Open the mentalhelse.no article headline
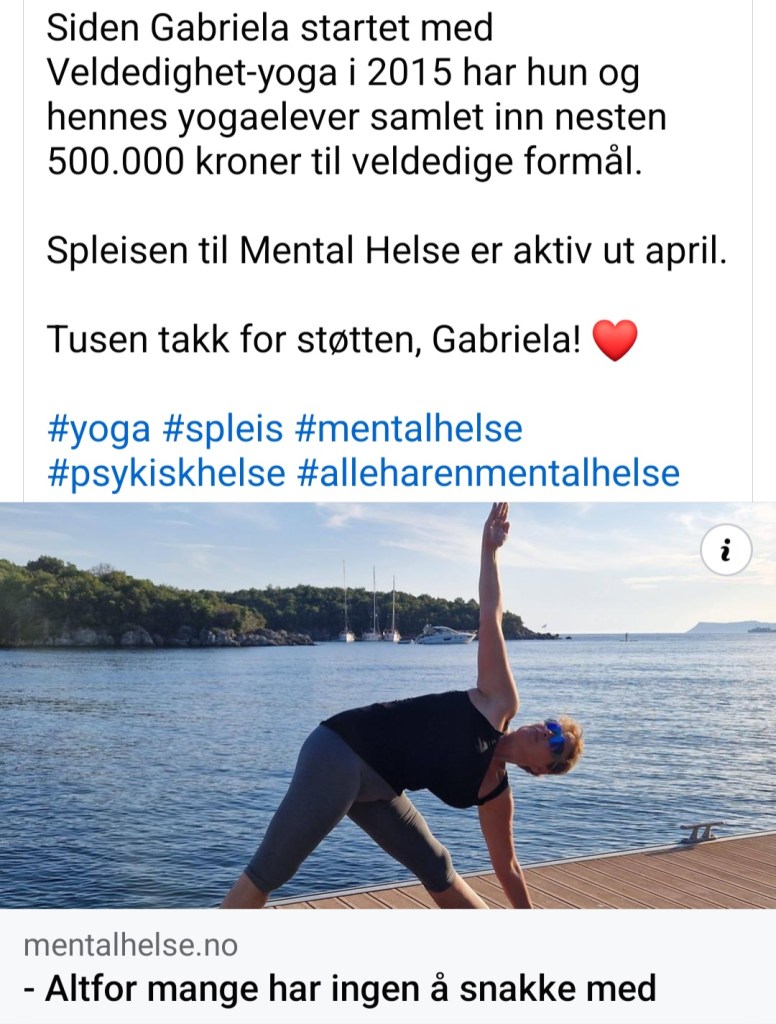Viewport: 776px width, 1024px height. coord(338,989)
